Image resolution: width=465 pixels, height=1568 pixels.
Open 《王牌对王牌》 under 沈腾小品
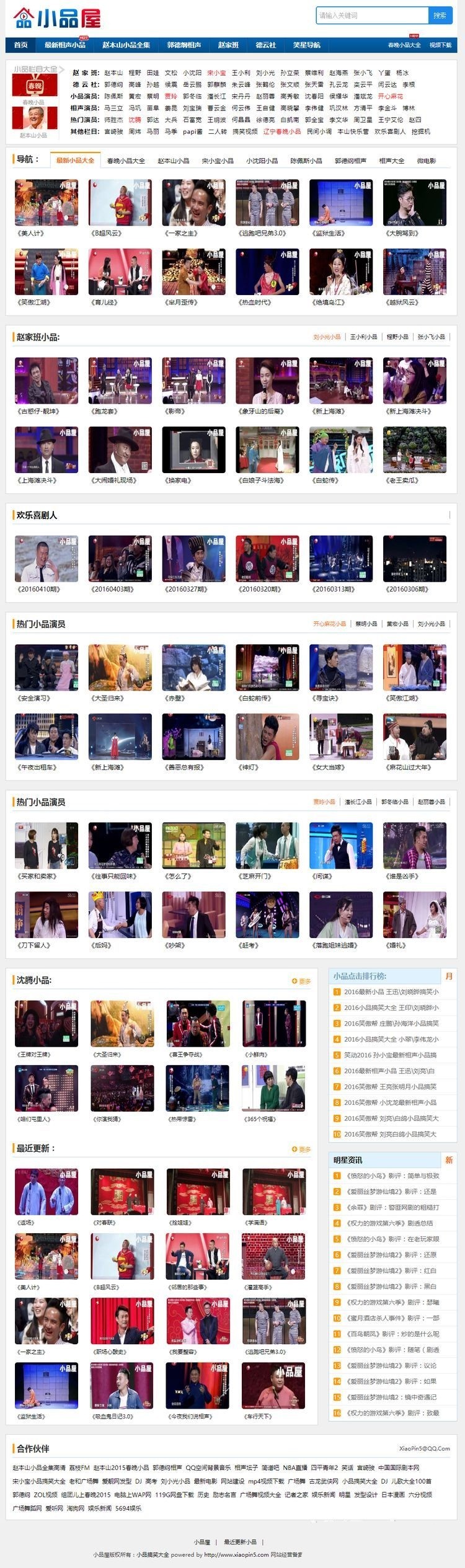coord(46,1024)
